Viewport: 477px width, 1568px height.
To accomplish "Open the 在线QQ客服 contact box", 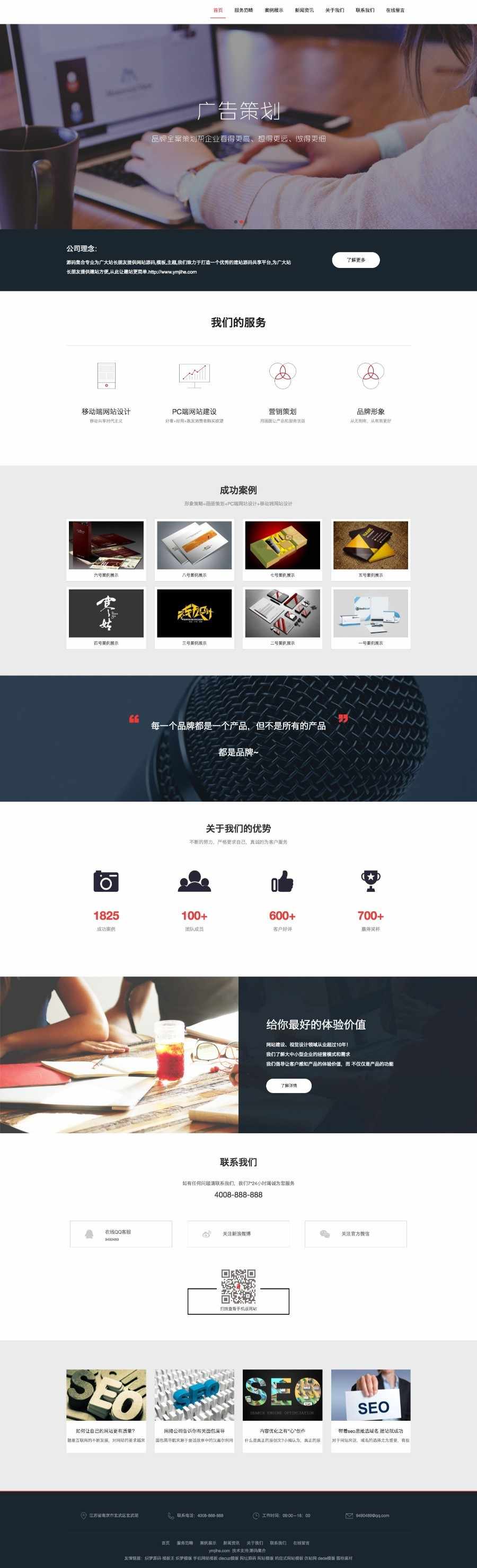I will coord(121,1234).
